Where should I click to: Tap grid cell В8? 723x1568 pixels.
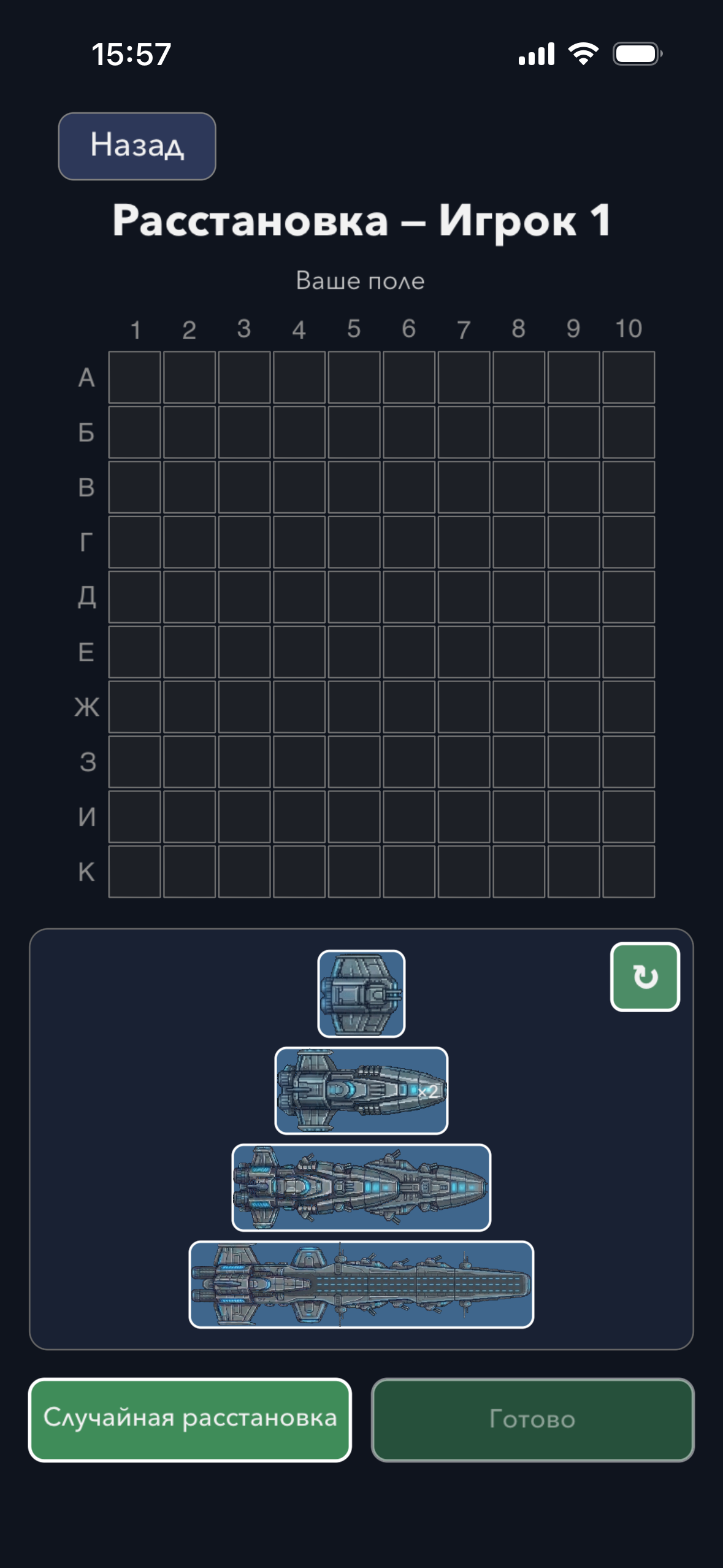coord(519,487)
